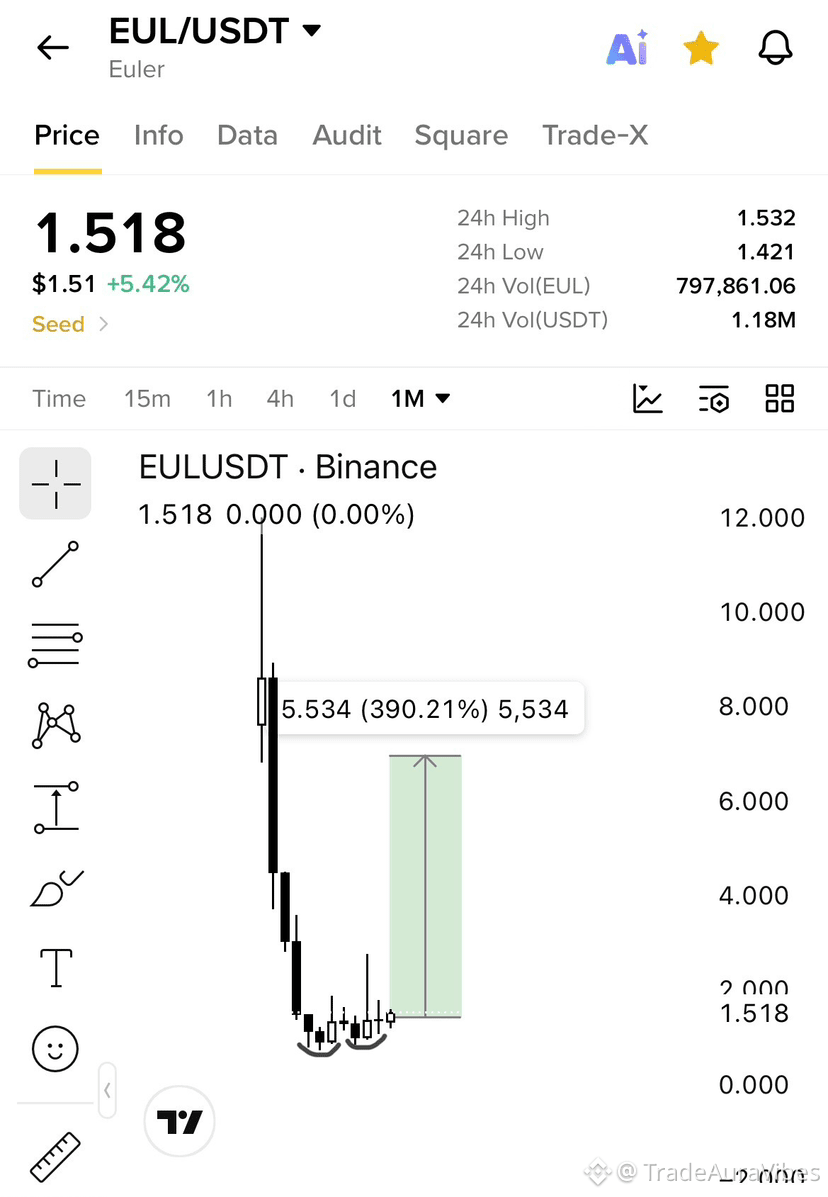This screenshot has height=1197, width=828.
Task: Select the 4h chart interval
Action: coord(280,398)
